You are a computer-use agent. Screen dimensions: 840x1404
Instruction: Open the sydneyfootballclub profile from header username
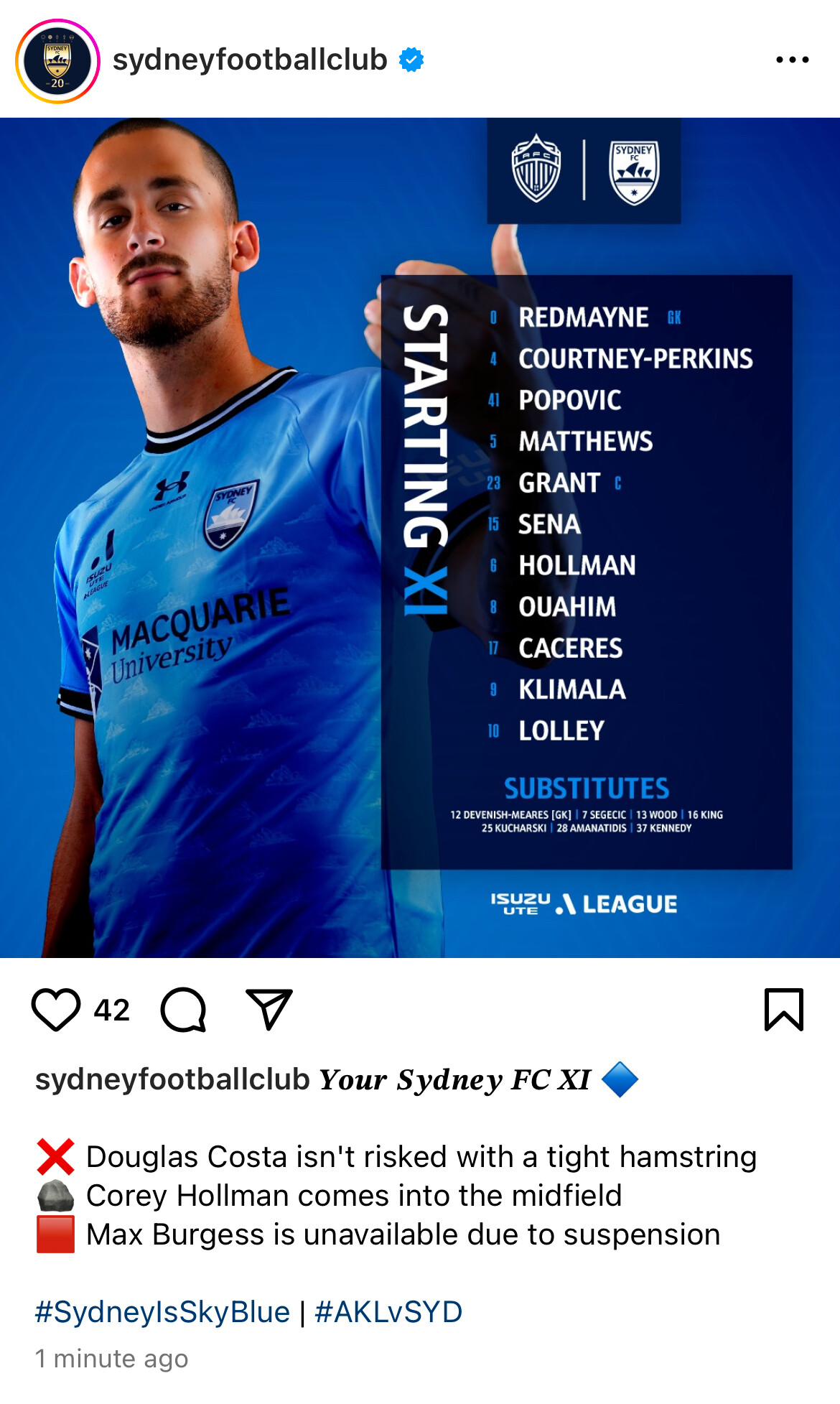(x=250, y=60)
